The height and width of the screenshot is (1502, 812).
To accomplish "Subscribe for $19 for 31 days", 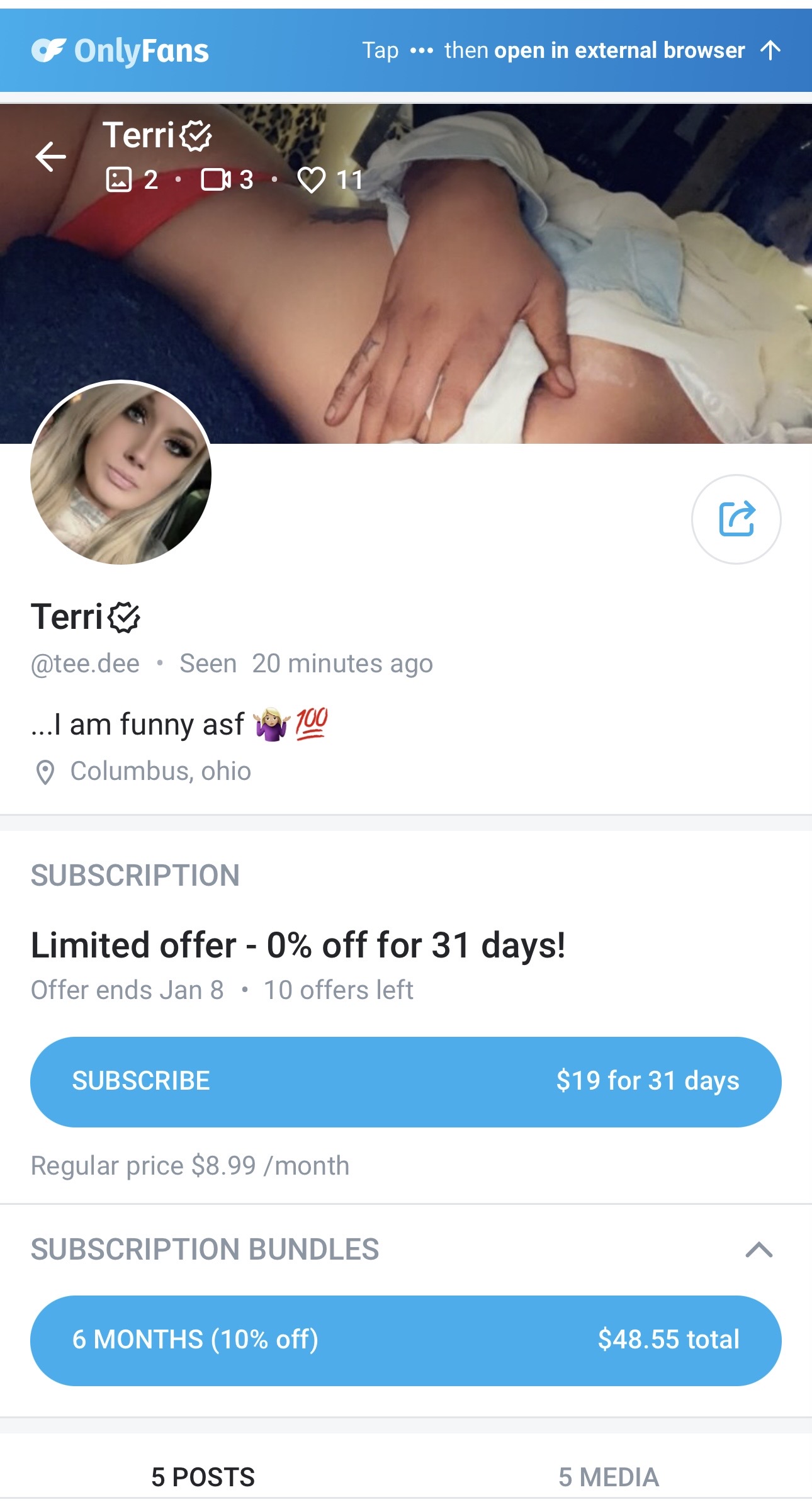I will tap(405, 1081).
